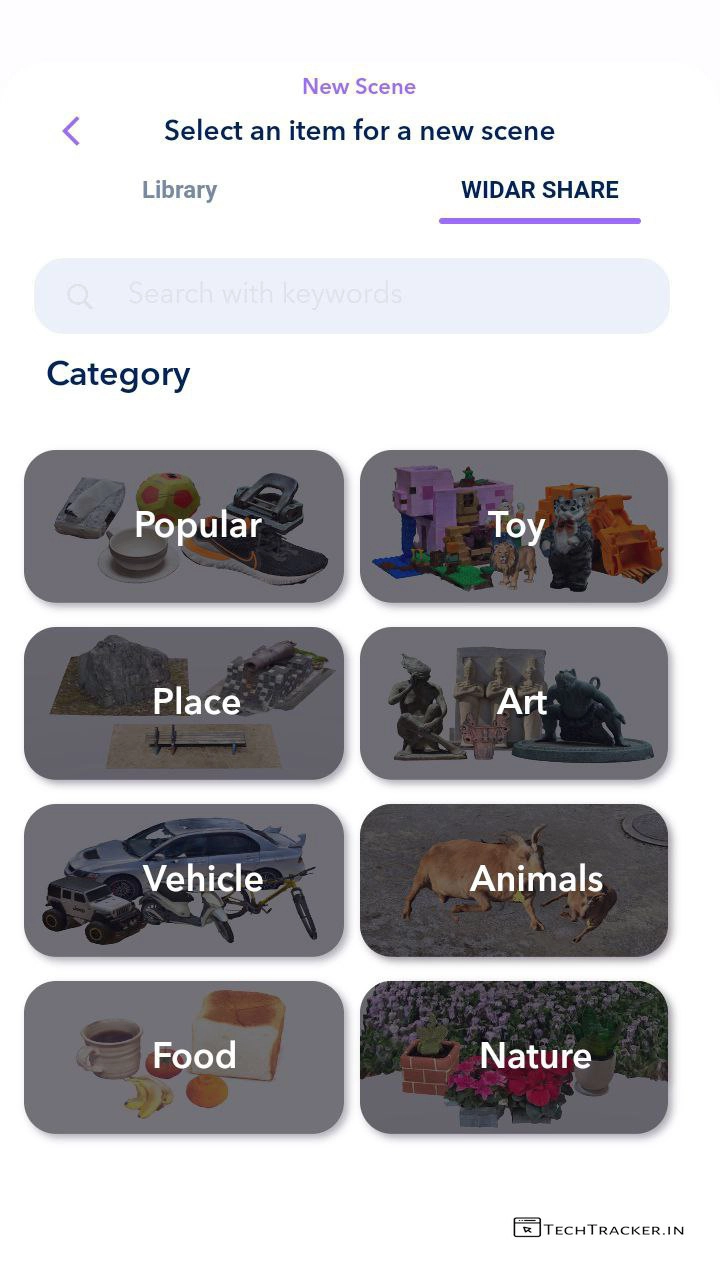Open the Place category card

coord(184,703)
